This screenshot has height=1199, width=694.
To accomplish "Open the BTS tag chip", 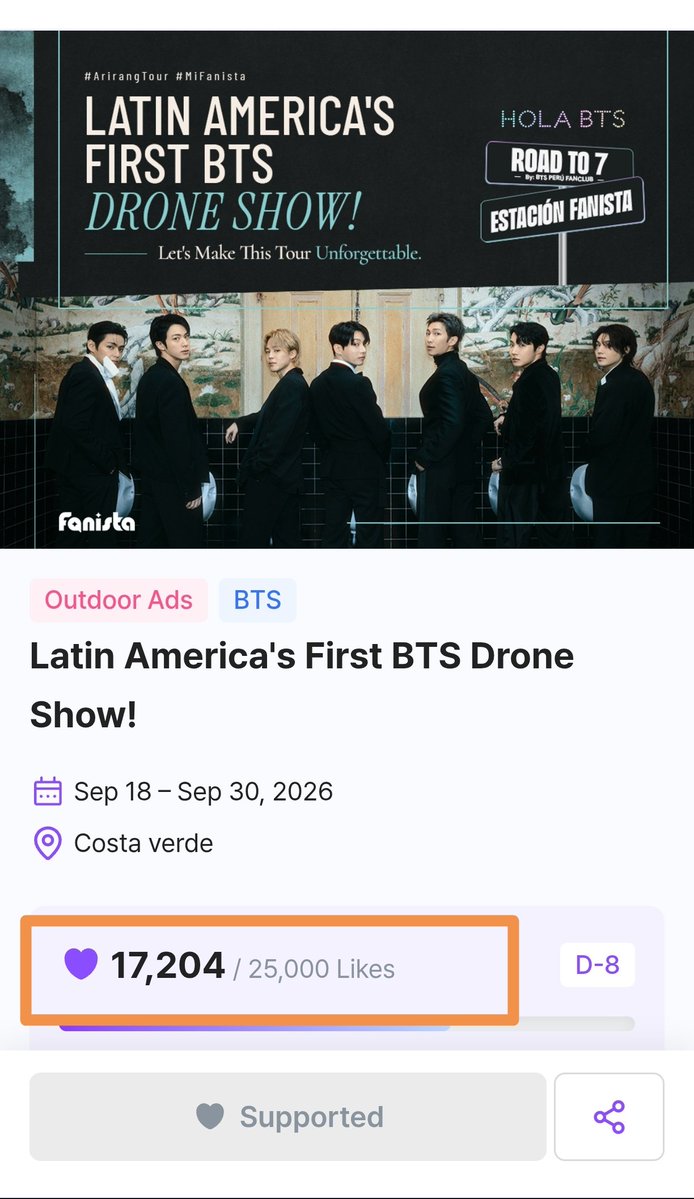I will (258, 600).
